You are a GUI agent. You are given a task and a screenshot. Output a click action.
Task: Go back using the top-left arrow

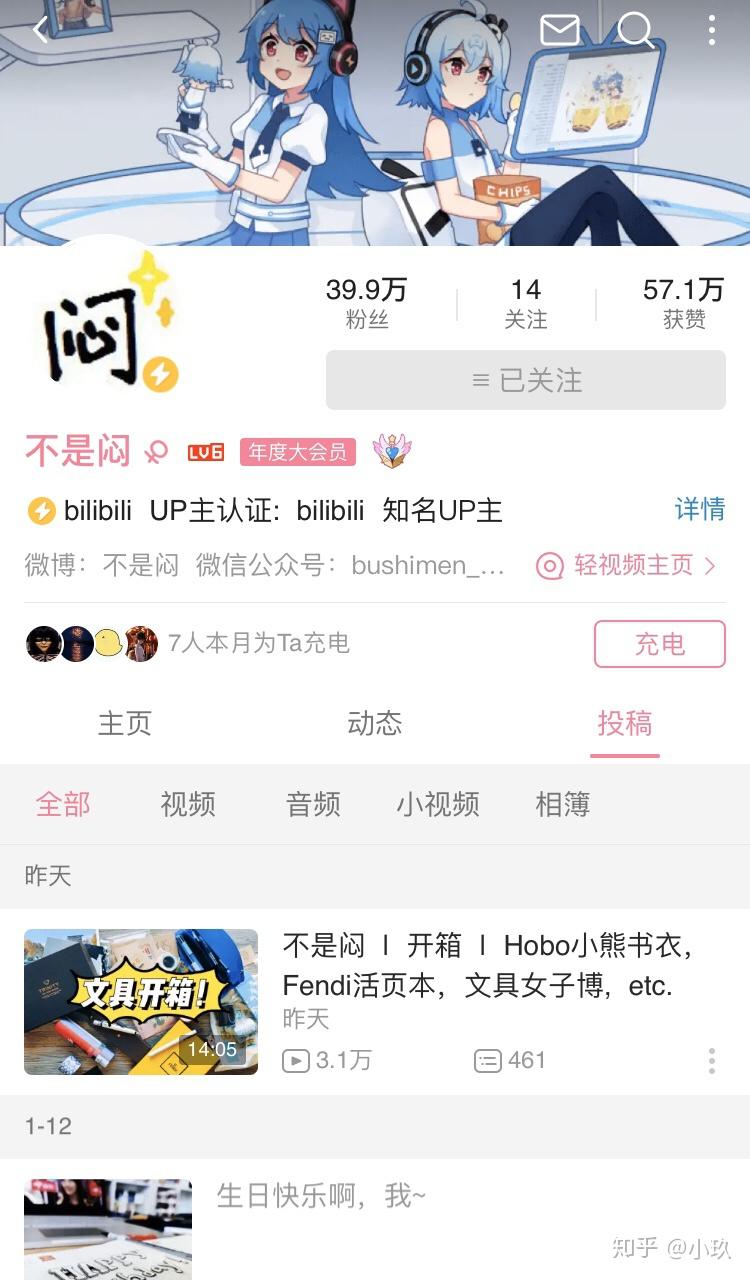40,30
